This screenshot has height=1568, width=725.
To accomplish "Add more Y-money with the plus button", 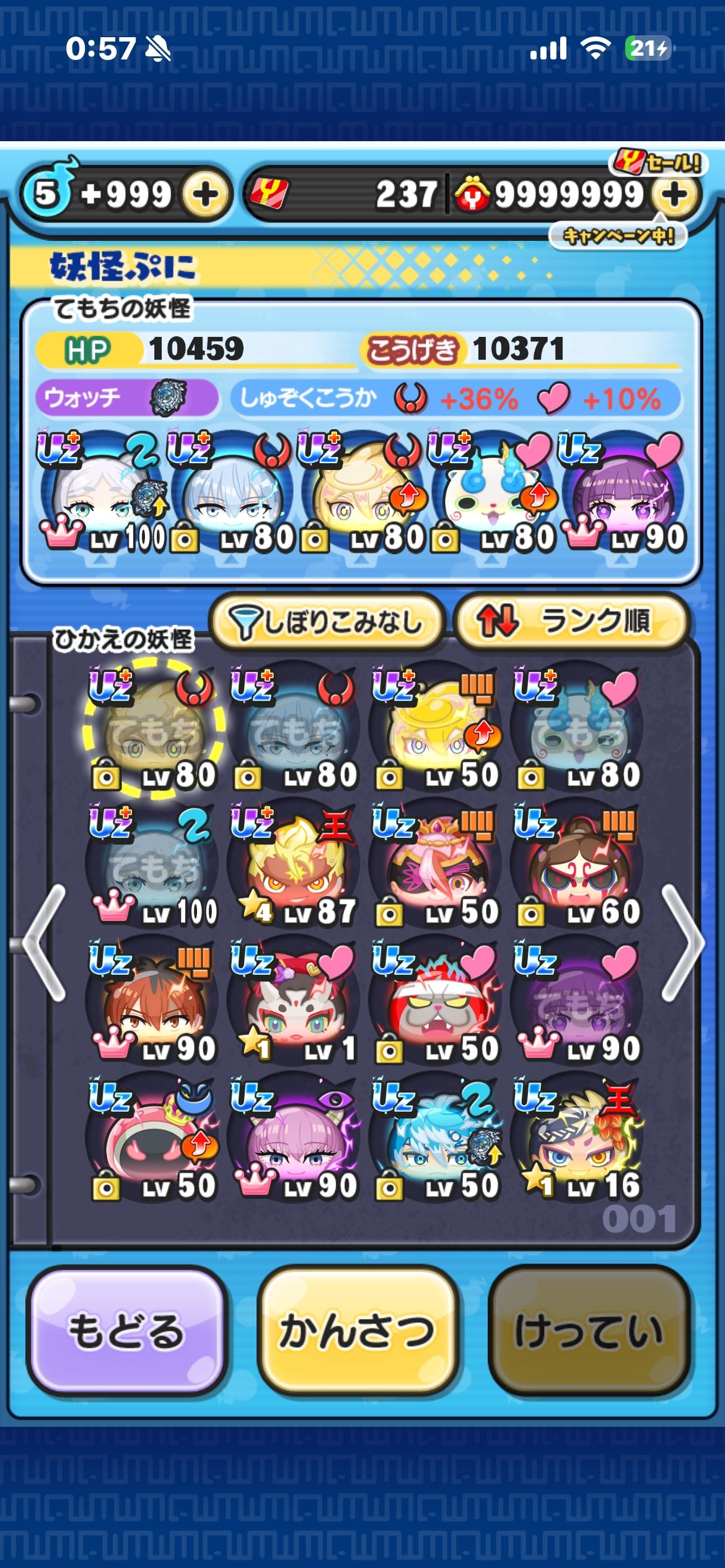I will click(674, 194).
